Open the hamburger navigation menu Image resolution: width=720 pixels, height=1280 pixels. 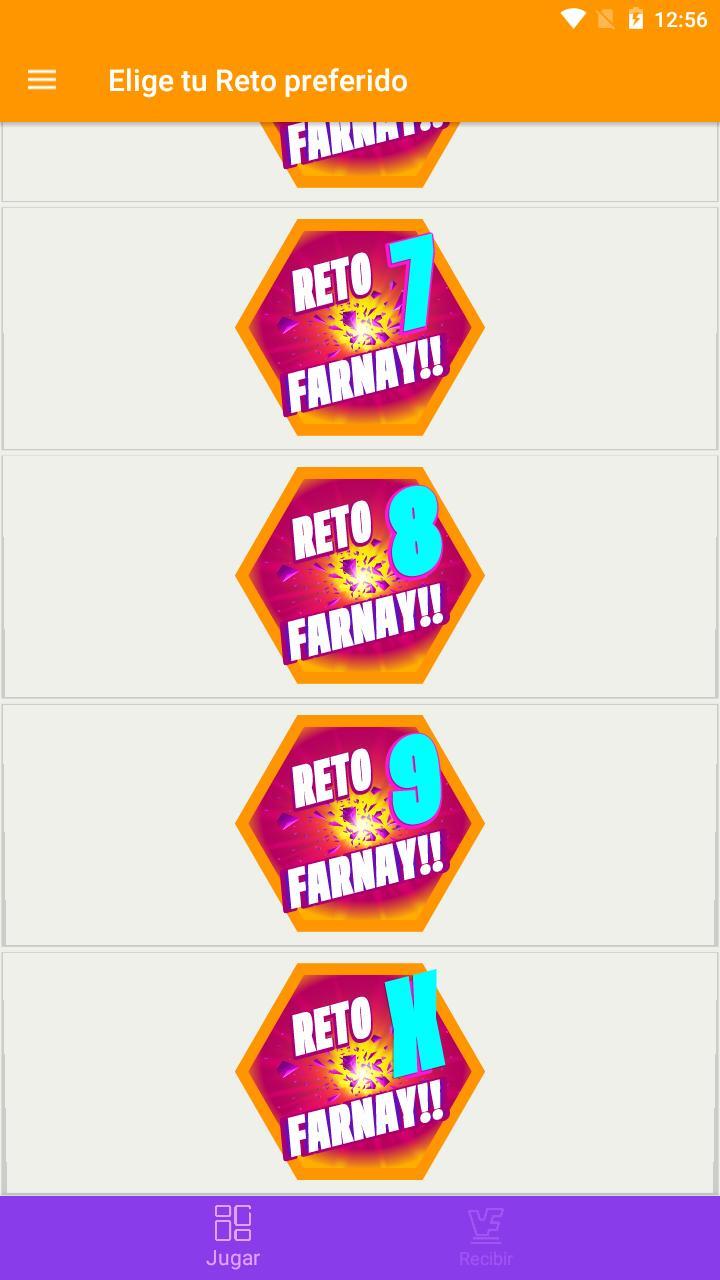(x=42, y=80)
